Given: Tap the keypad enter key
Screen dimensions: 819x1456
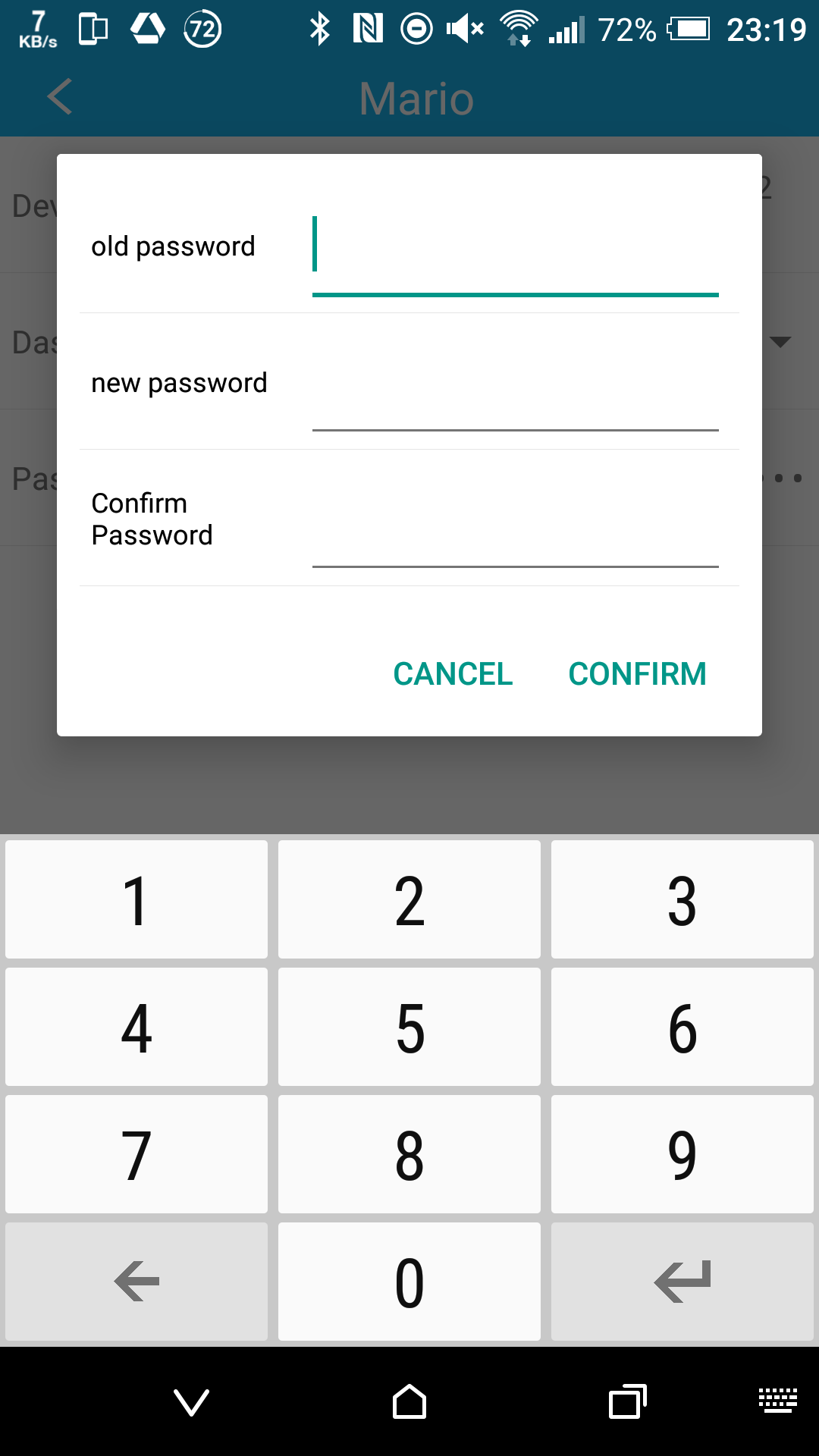Looking at the screenshot, I should [682, 1282].
